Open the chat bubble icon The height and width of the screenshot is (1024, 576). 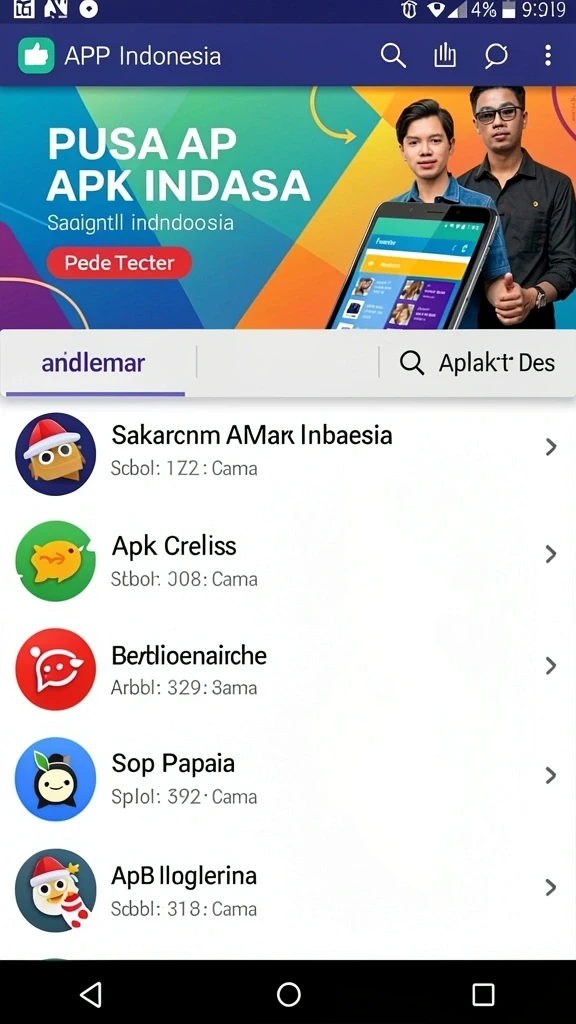coord(496,56)
